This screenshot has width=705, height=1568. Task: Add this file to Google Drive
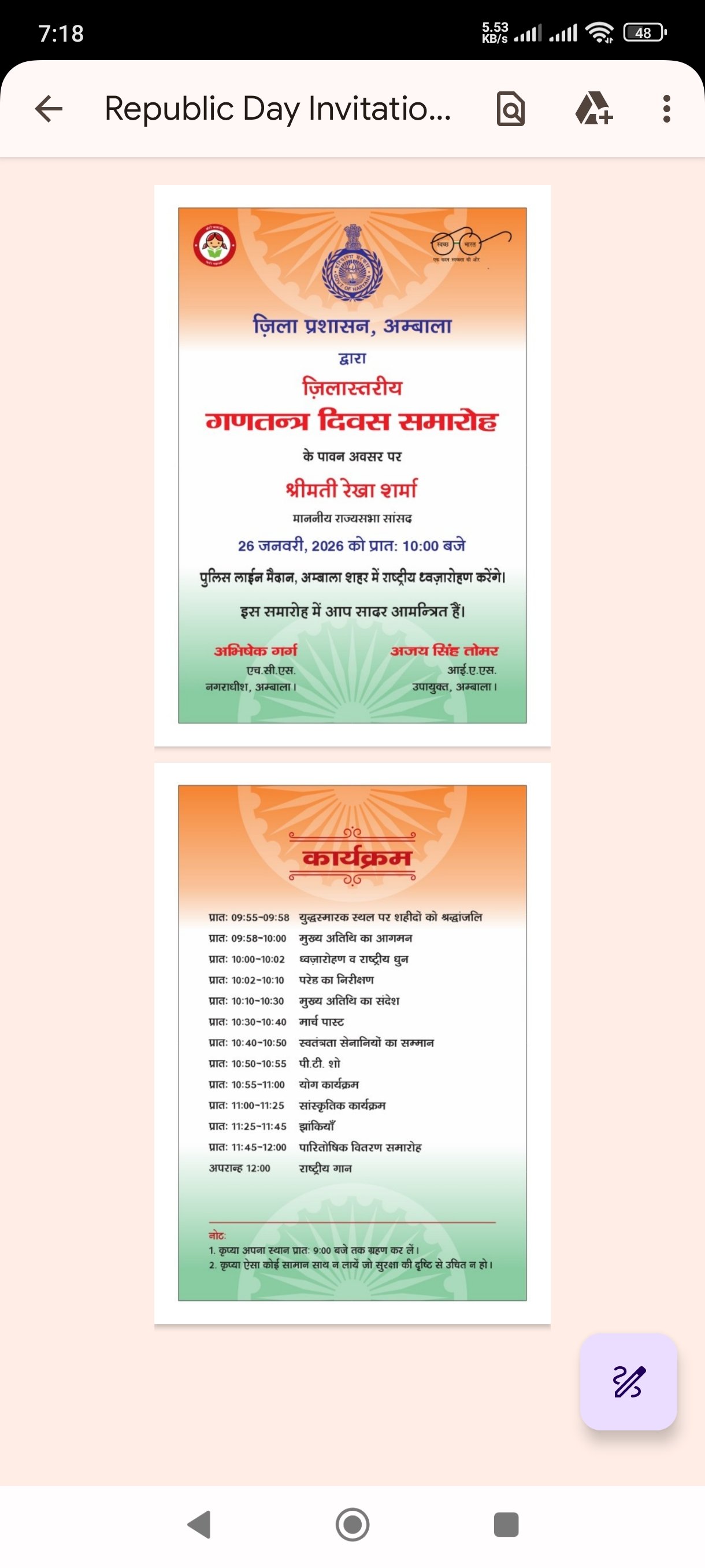(x=593, y=109)
